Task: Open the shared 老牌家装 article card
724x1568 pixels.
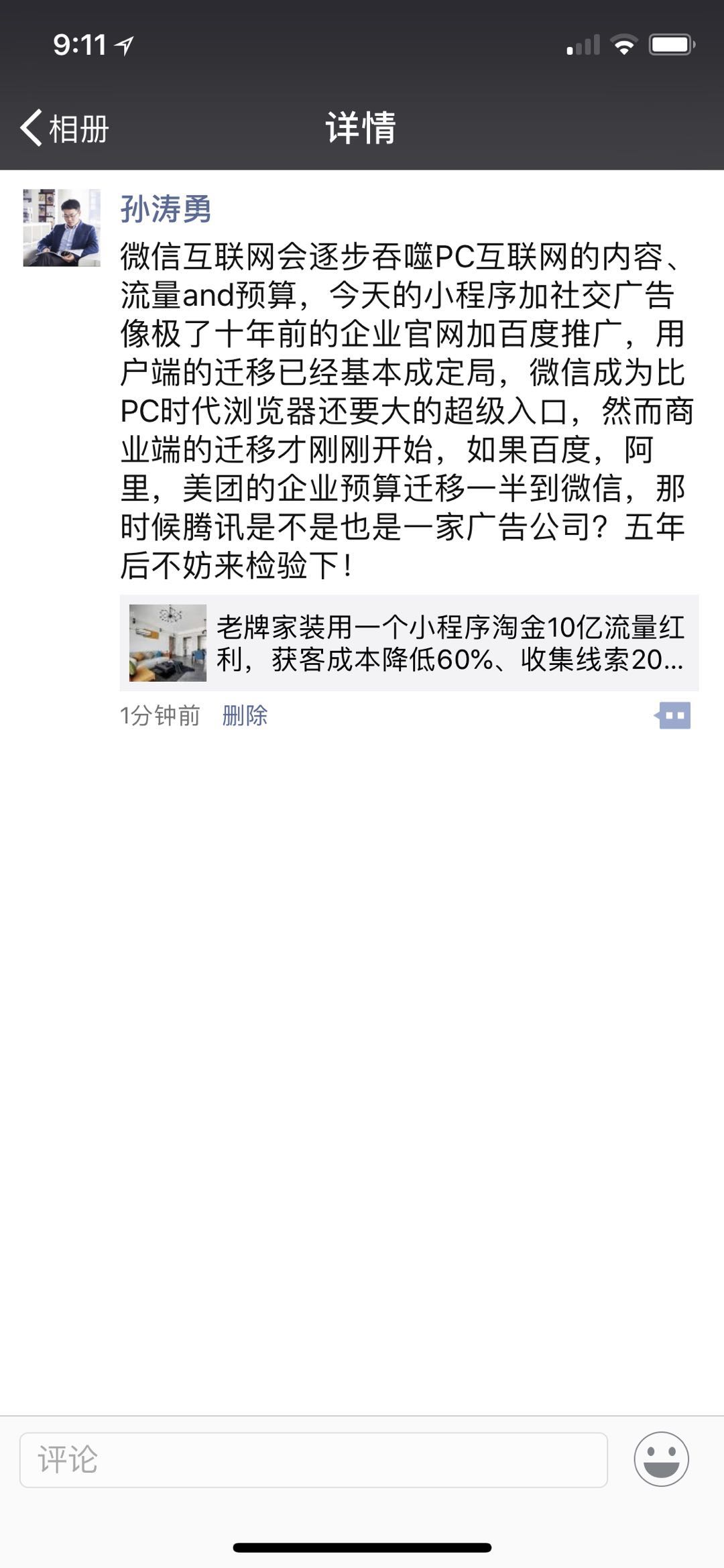Action: tap(409, 643)
